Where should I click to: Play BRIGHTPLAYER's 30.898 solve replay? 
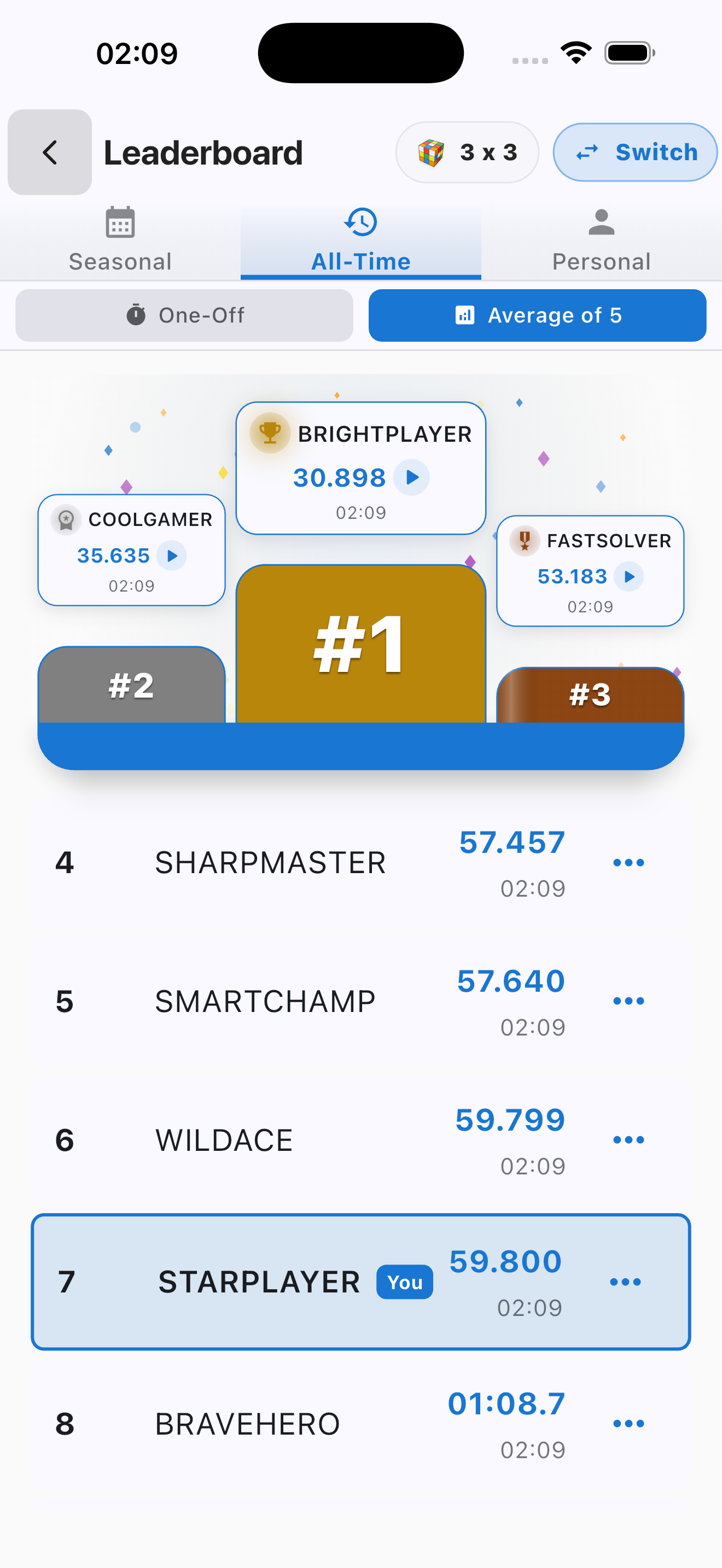[411, 477]
